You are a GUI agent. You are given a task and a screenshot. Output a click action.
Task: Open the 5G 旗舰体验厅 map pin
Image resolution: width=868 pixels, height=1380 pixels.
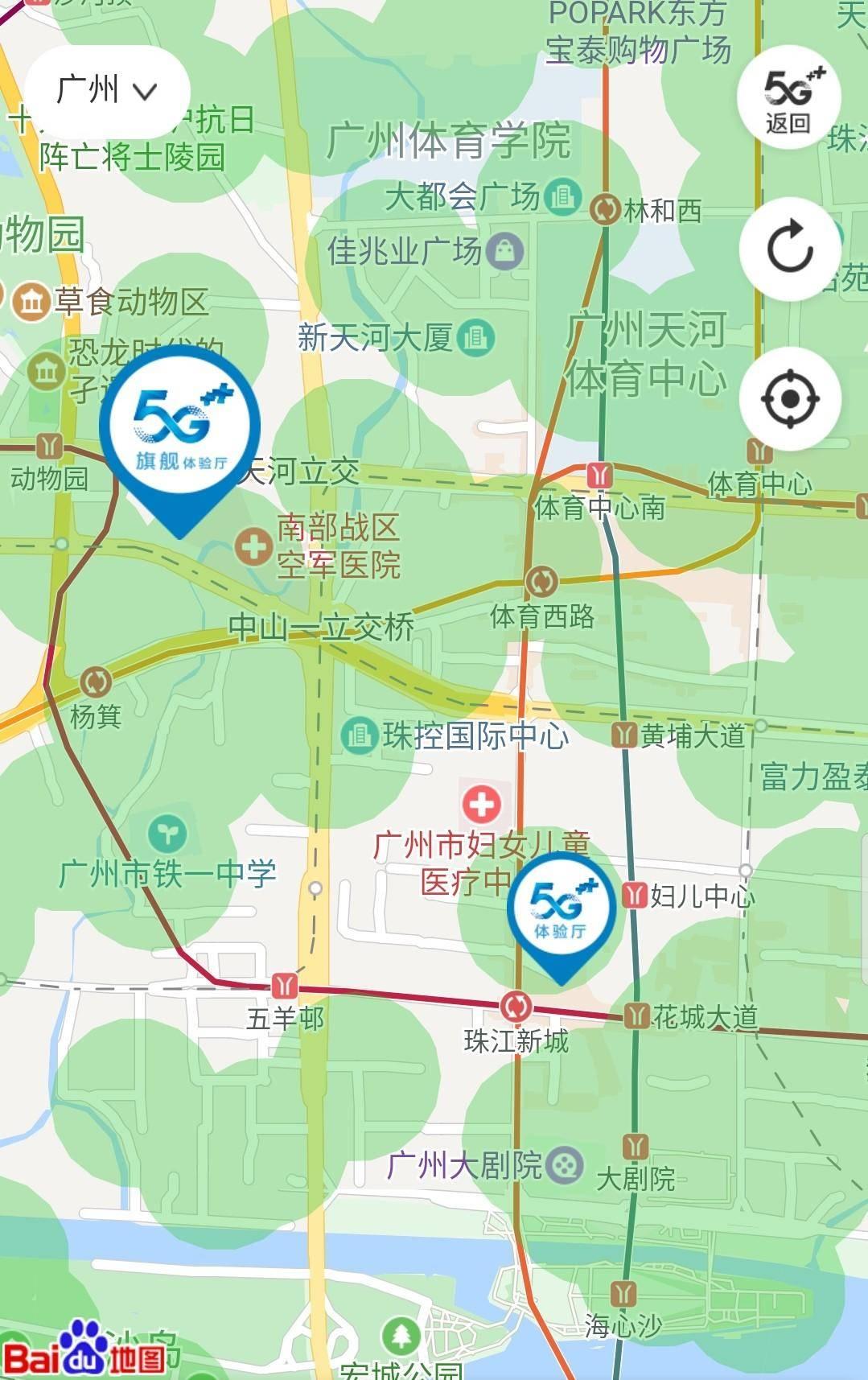click(180, 432)
